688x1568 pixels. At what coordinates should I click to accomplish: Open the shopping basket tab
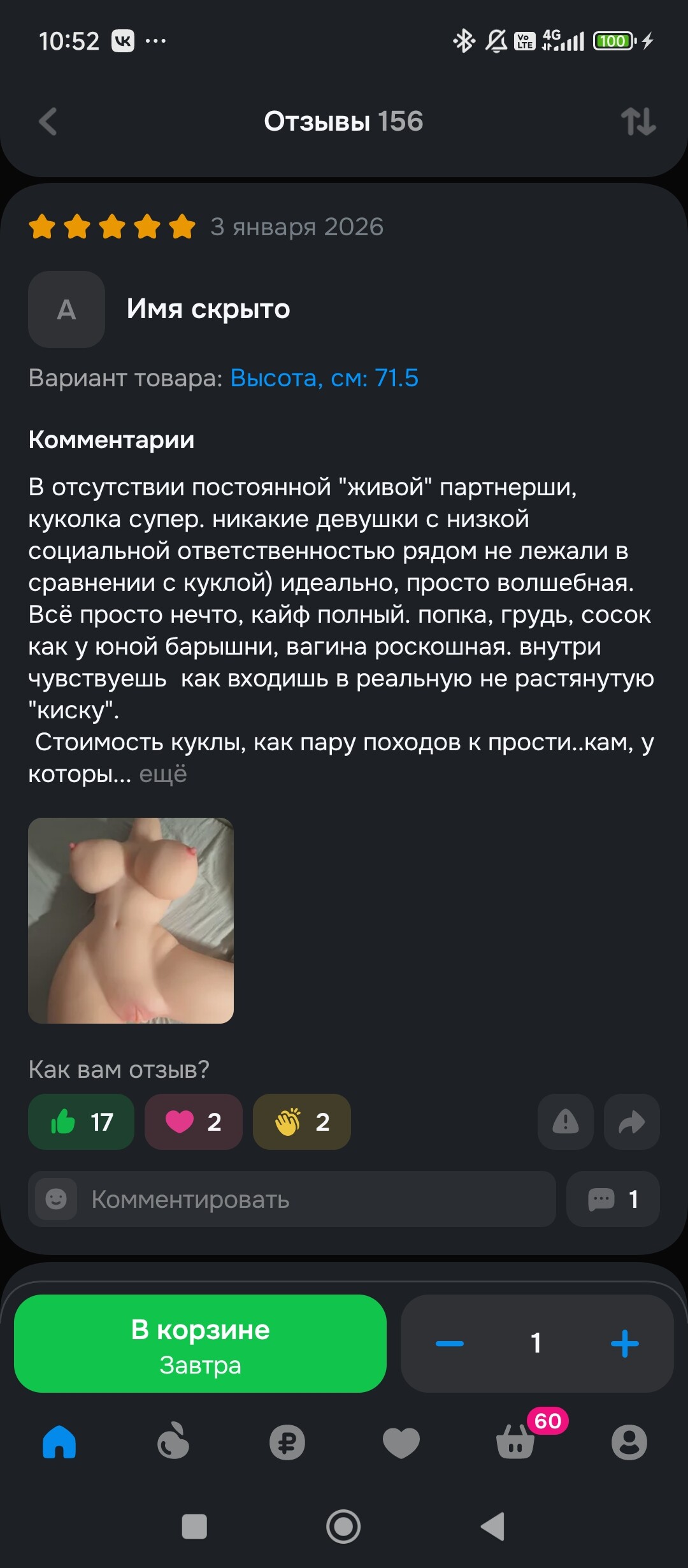click(x=516, y=1442)
